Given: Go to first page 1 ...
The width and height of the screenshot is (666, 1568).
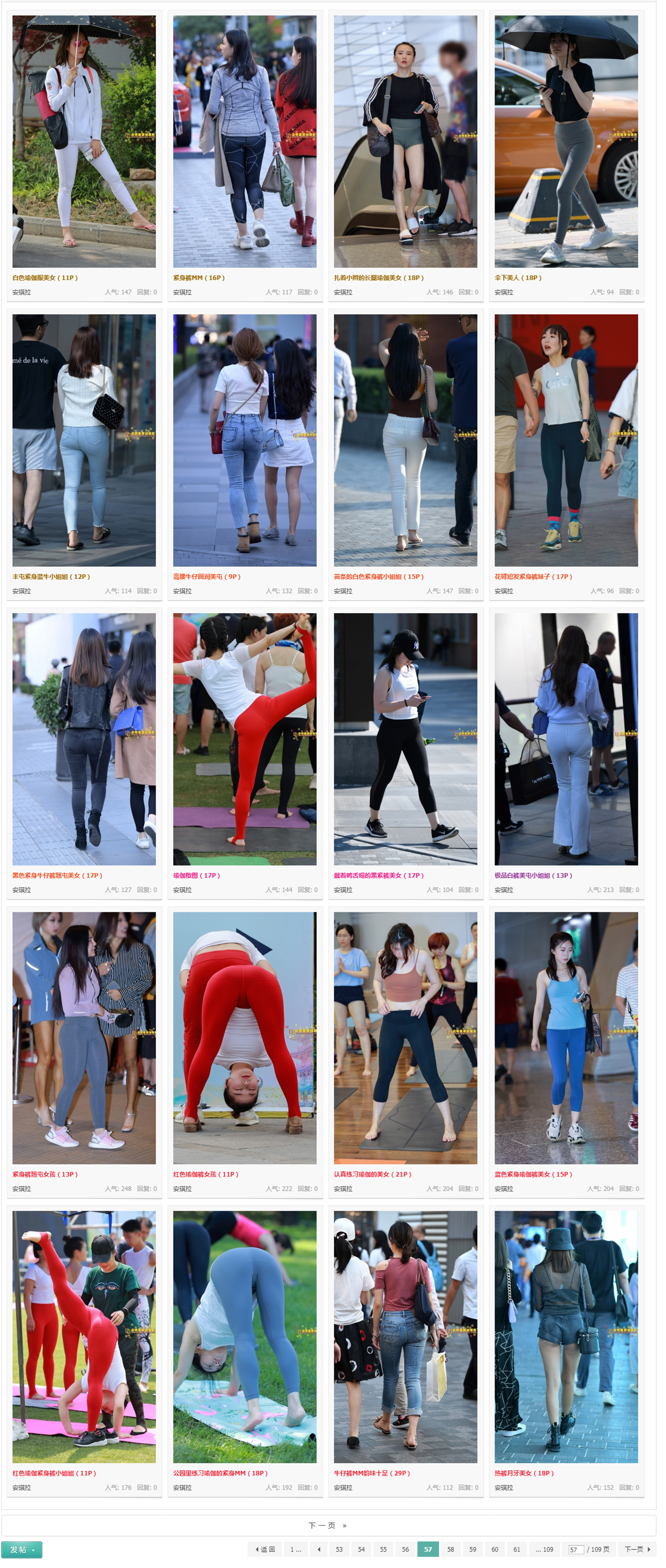Looking at the screenshot, I should (x=295, y=1549).
